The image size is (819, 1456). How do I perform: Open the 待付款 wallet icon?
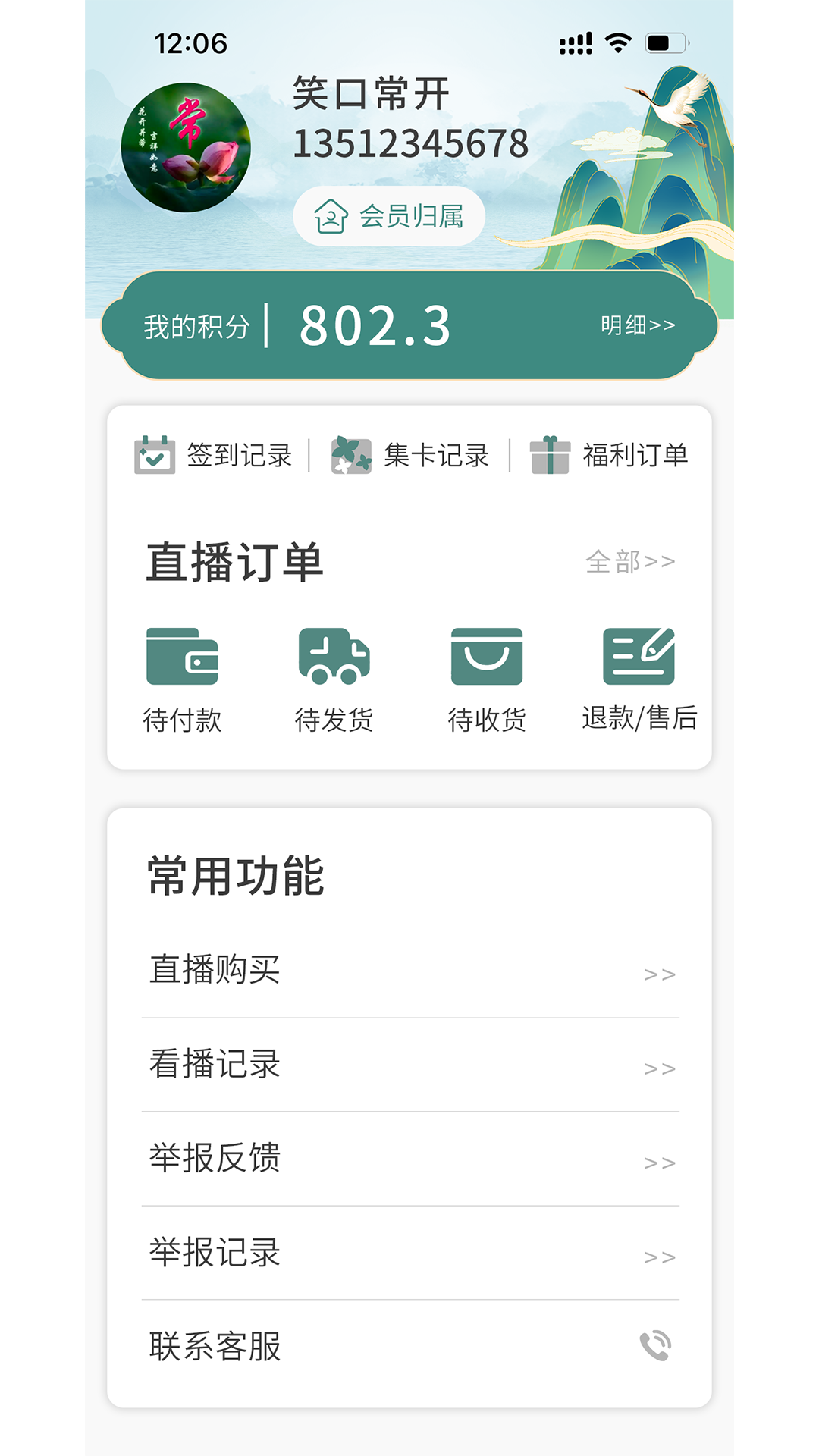coord(182,657)
